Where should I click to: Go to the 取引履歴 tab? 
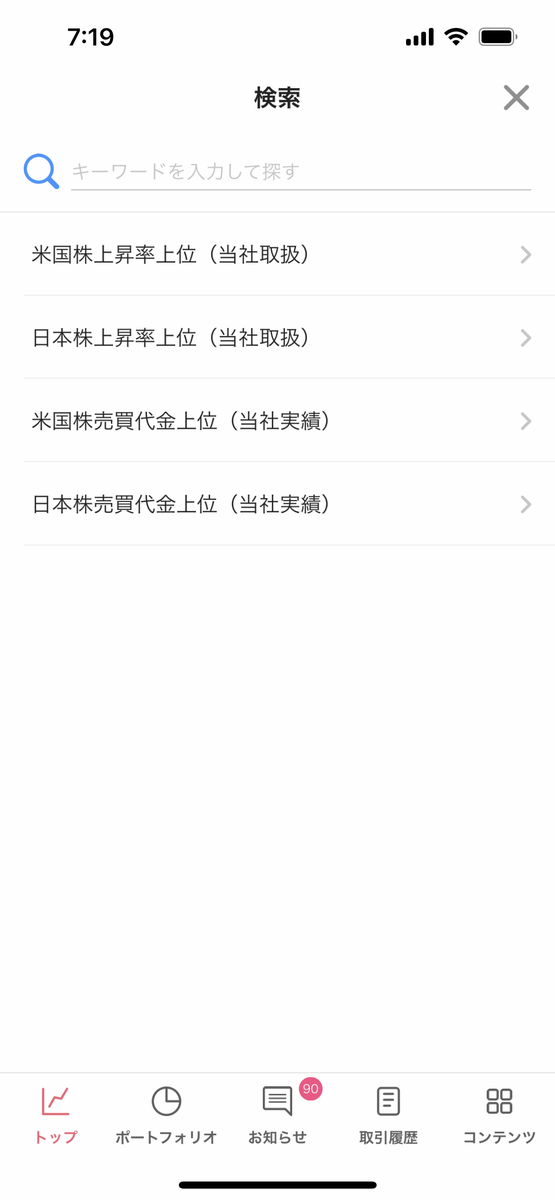388,1115
